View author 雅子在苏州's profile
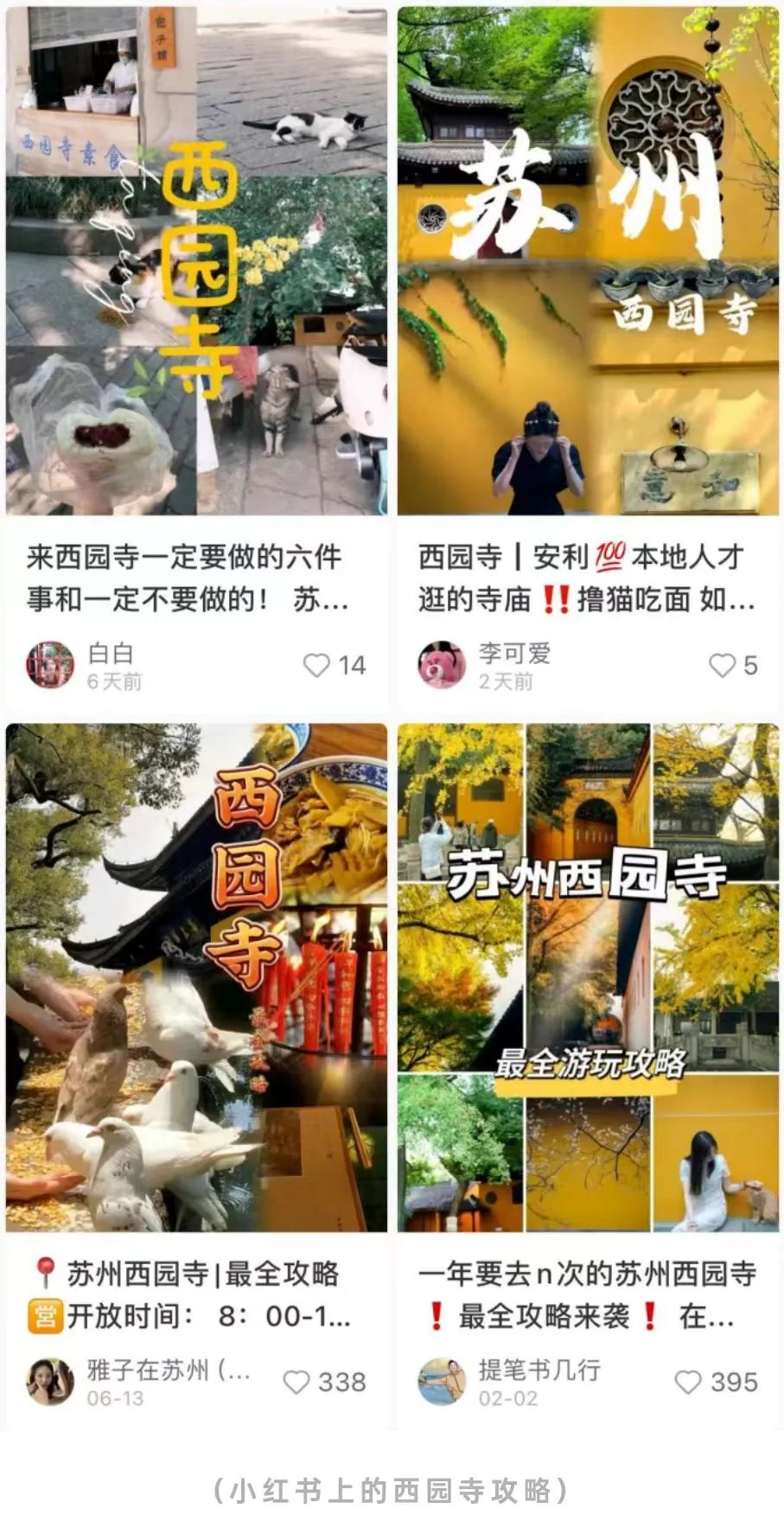Viewport: 784px width, 1515px height. point(50,1382)
